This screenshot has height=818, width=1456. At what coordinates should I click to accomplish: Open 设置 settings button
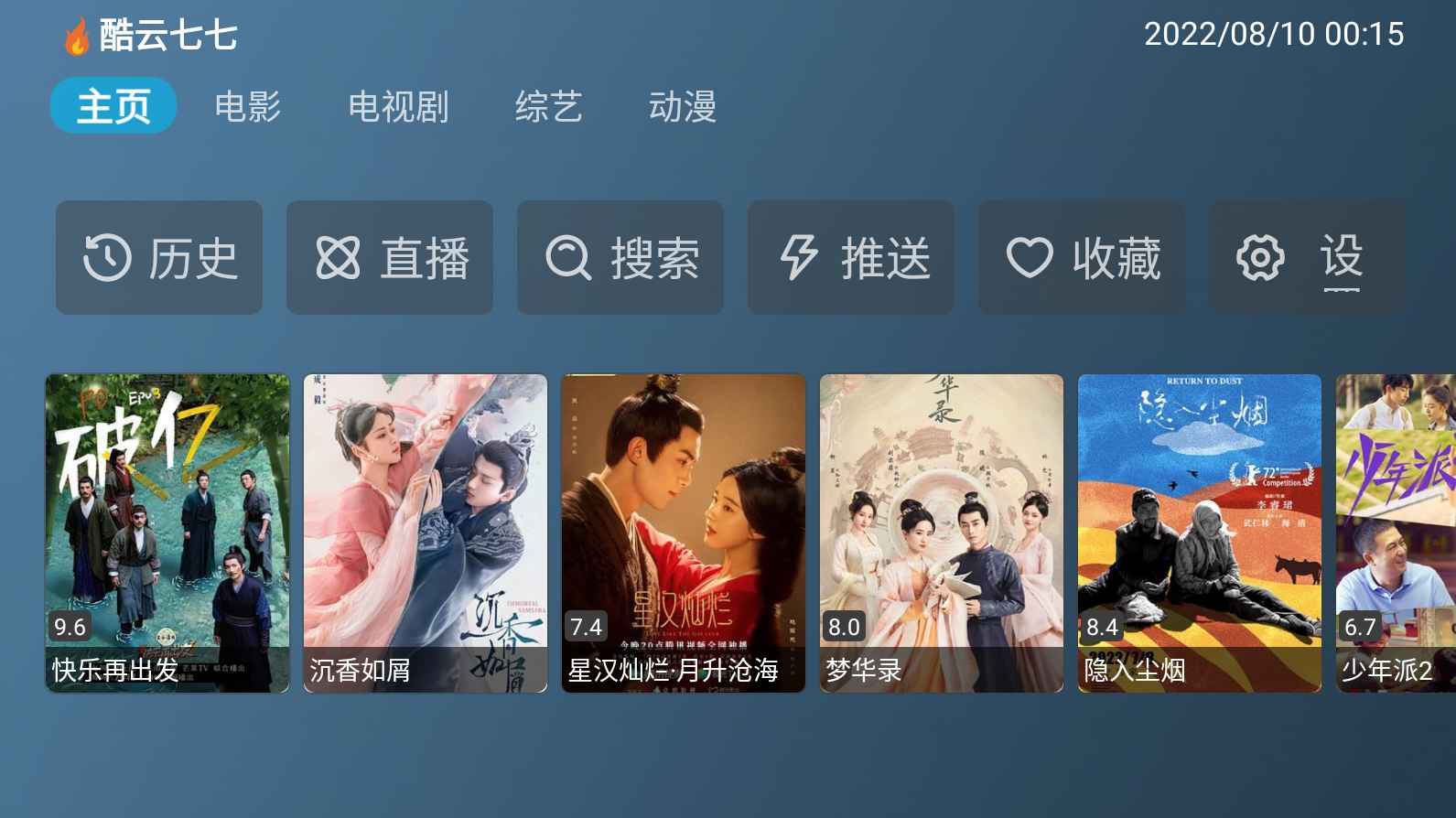[1307, 258]
